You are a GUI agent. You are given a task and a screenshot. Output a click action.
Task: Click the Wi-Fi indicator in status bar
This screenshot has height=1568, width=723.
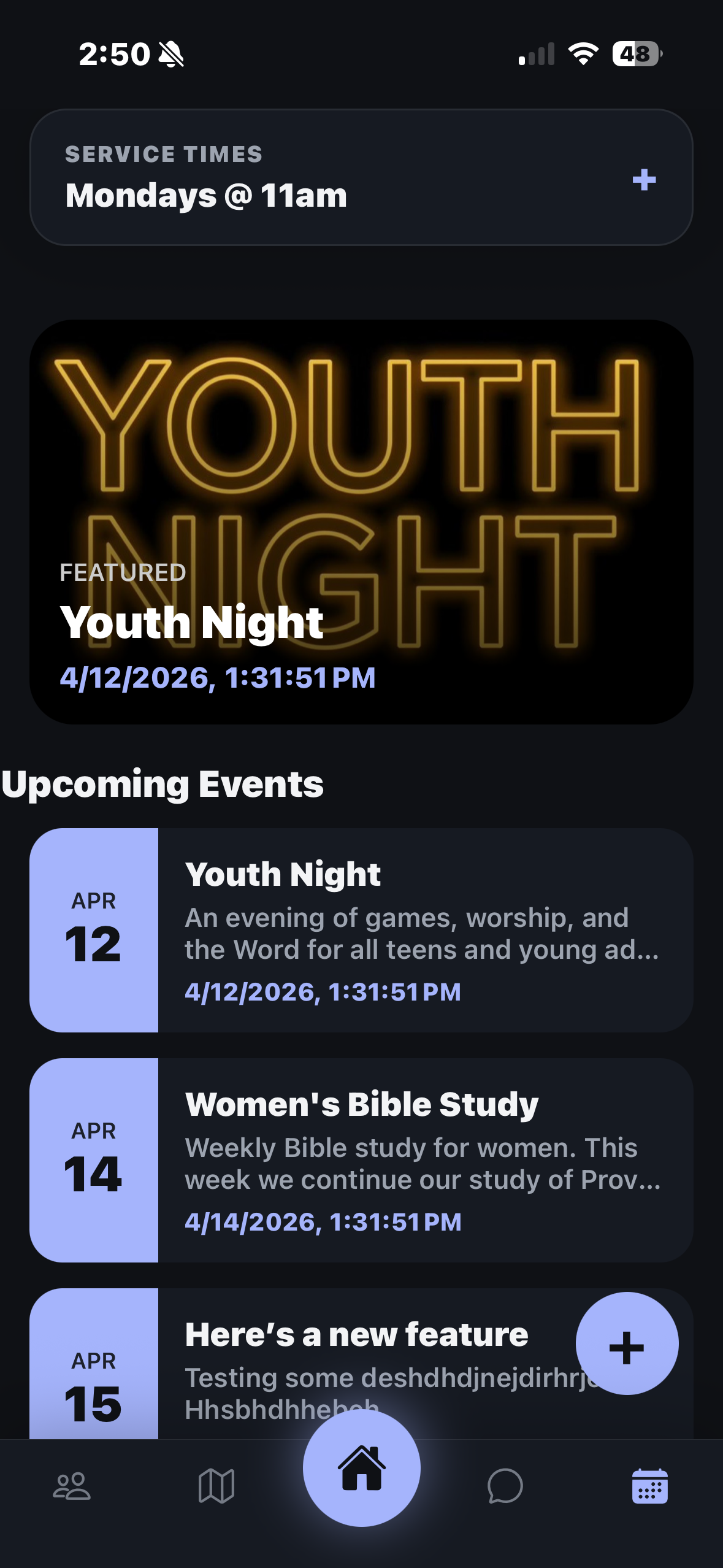[583, 55]
